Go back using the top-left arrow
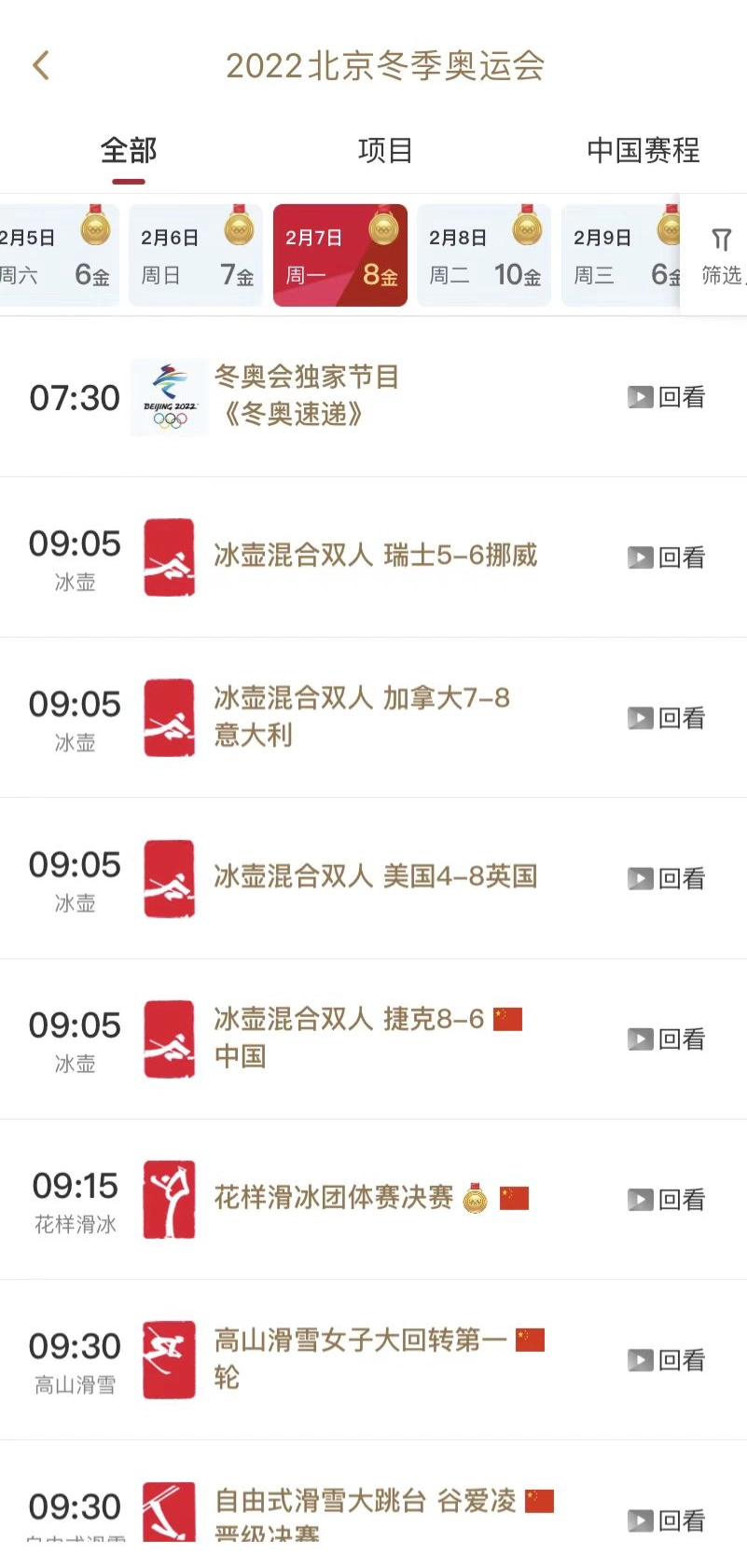Image resolution: width=747 pixels, height=1568 pixels. tap(41, 65)
